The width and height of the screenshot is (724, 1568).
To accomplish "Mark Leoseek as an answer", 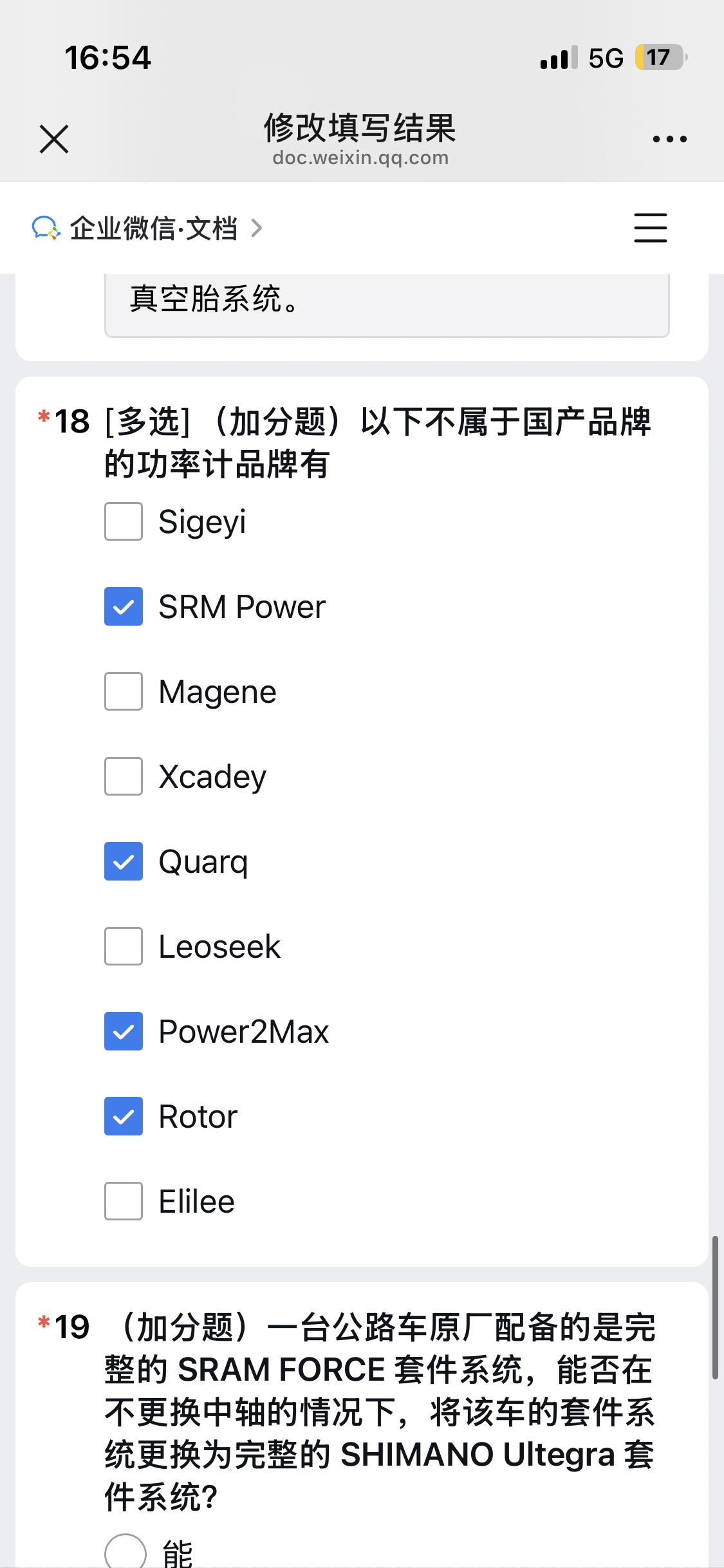I will tap(124, 946).
